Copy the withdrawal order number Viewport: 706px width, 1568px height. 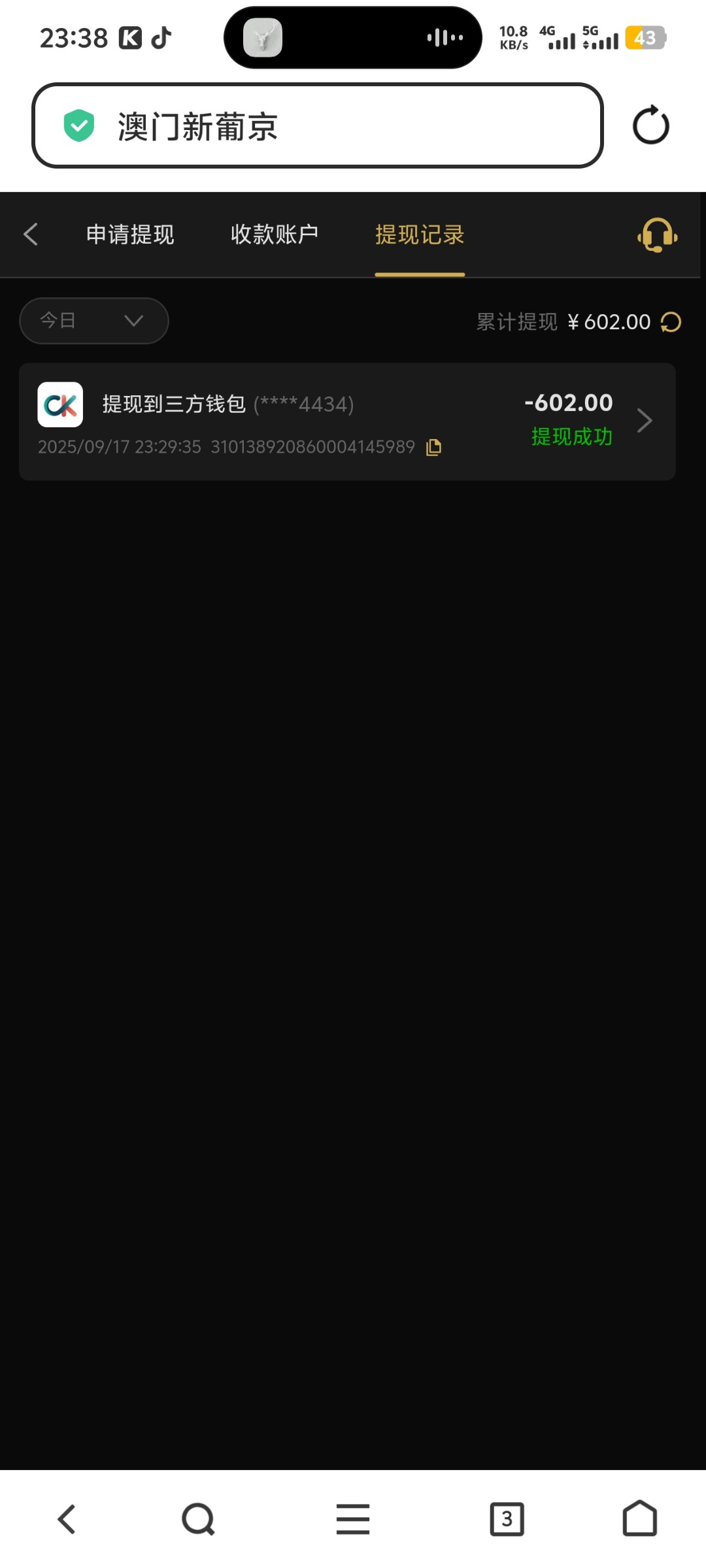click(433, 448)
